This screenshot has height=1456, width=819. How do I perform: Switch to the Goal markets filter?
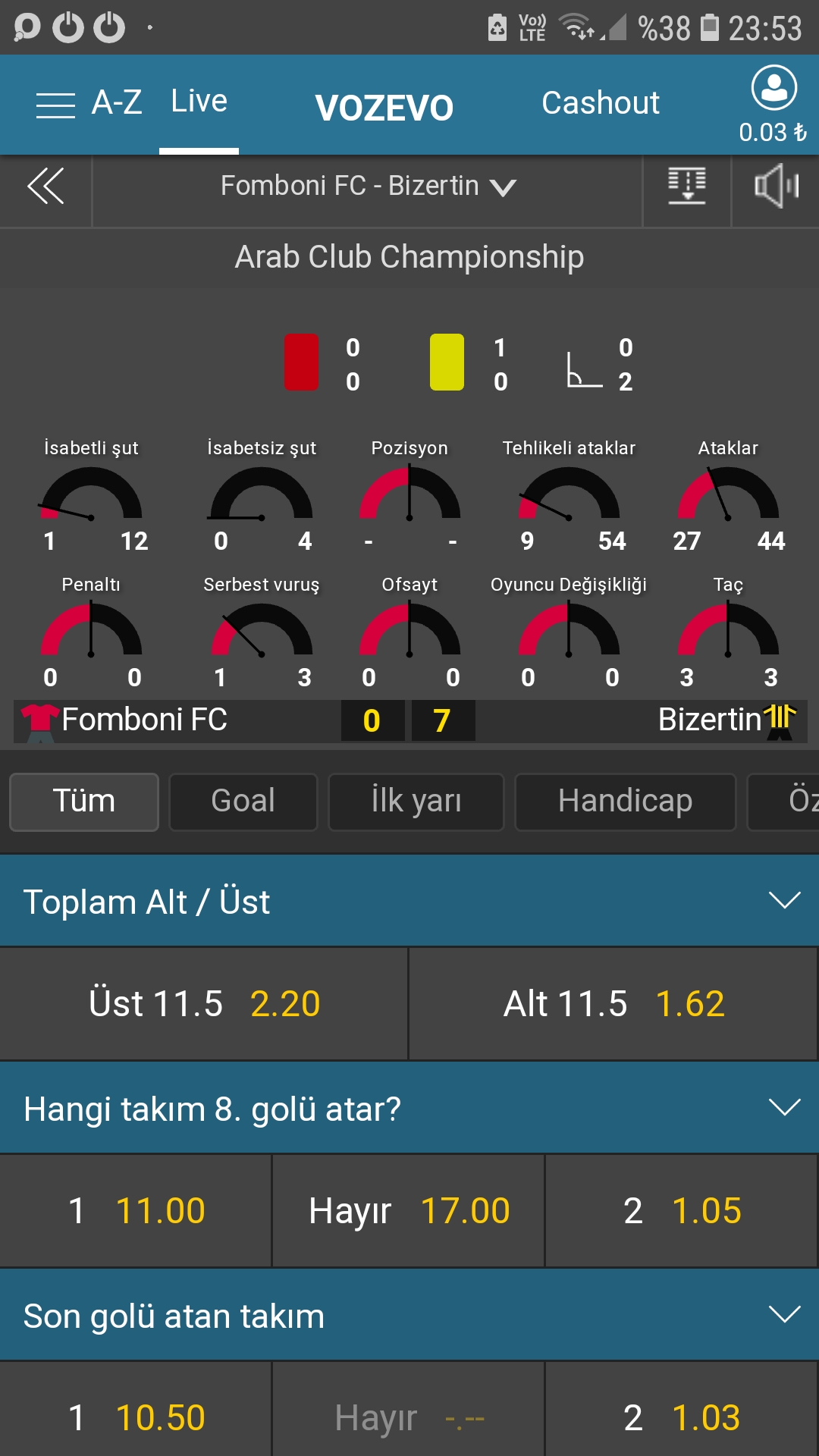point(243,802)
